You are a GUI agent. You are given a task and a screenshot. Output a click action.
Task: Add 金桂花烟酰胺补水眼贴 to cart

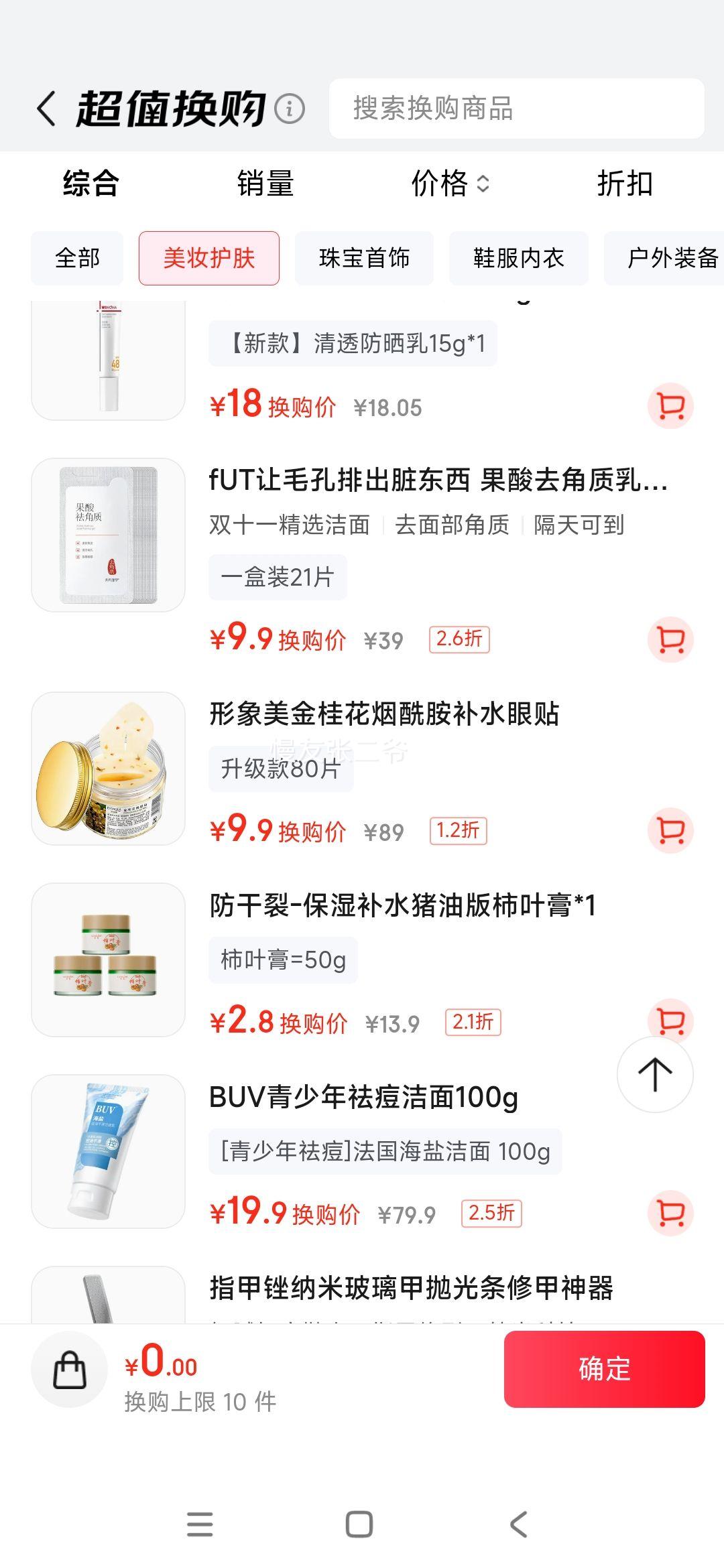coord(670,831)
